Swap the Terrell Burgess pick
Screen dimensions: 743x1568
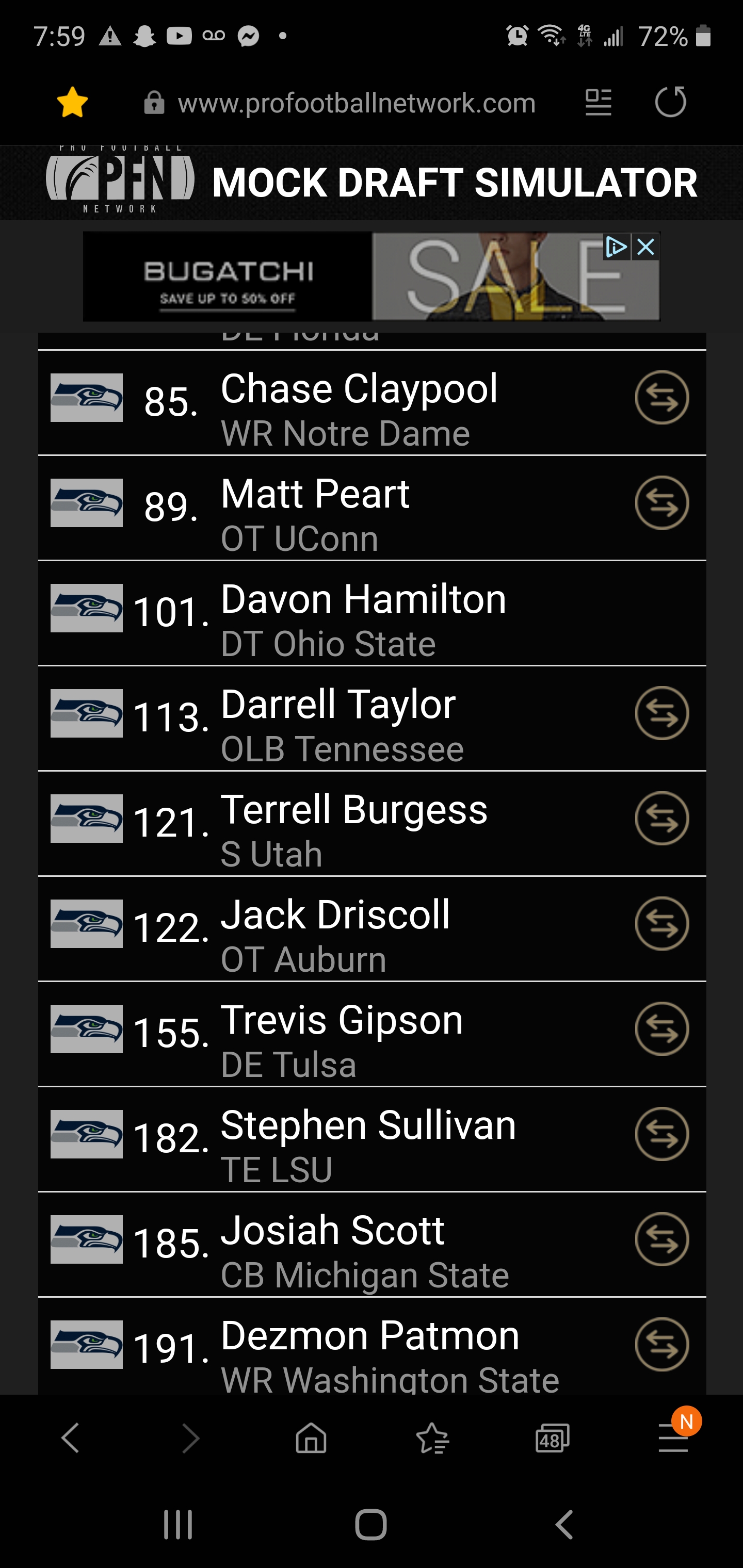click(x=661, y=819)
